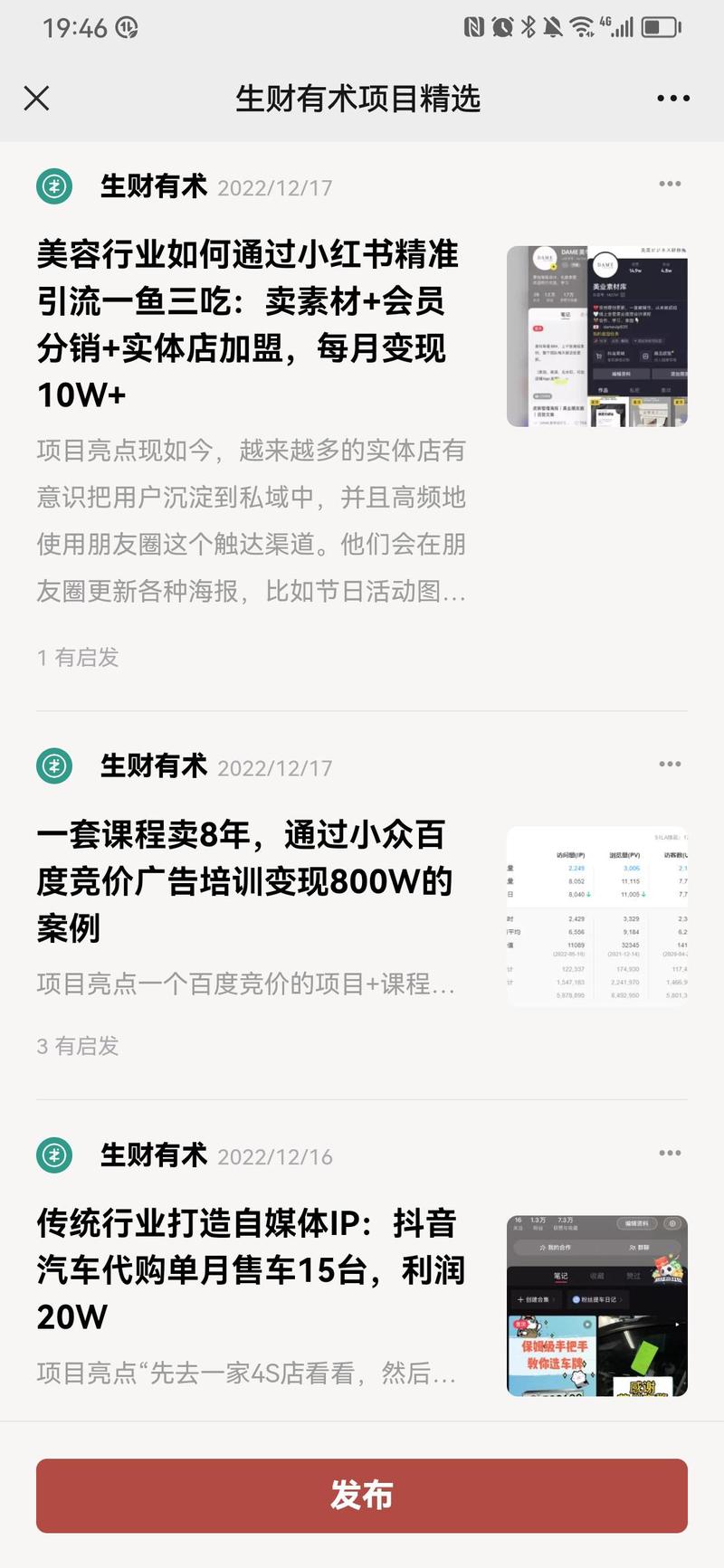The width and height of the screenshot is (724, 1568).
Task: Click the 生财有术 avatar of the first post
Action: (53, 186)
